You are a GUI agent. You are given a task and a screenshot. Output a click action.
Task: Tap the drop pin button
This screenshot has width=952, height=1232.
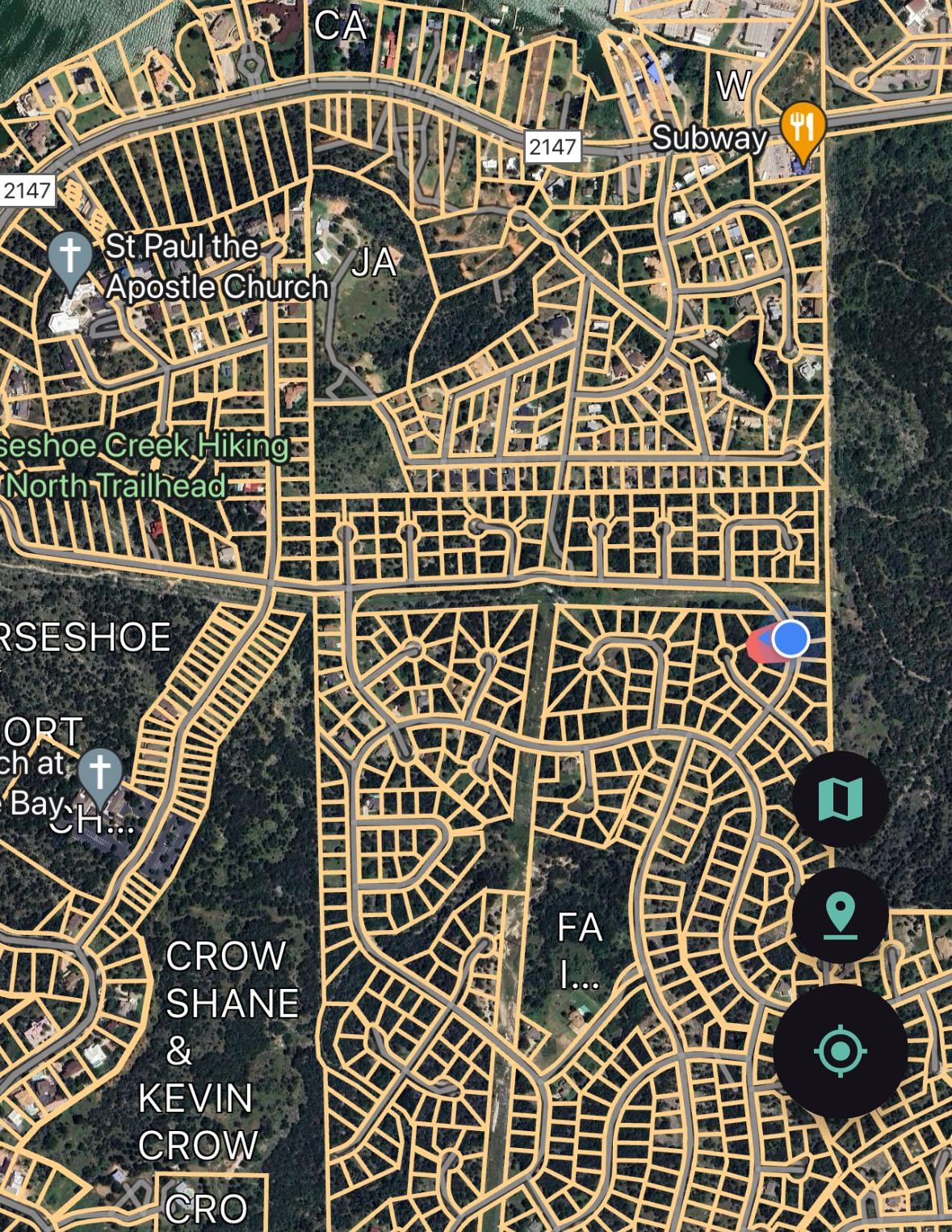(840, 916)
